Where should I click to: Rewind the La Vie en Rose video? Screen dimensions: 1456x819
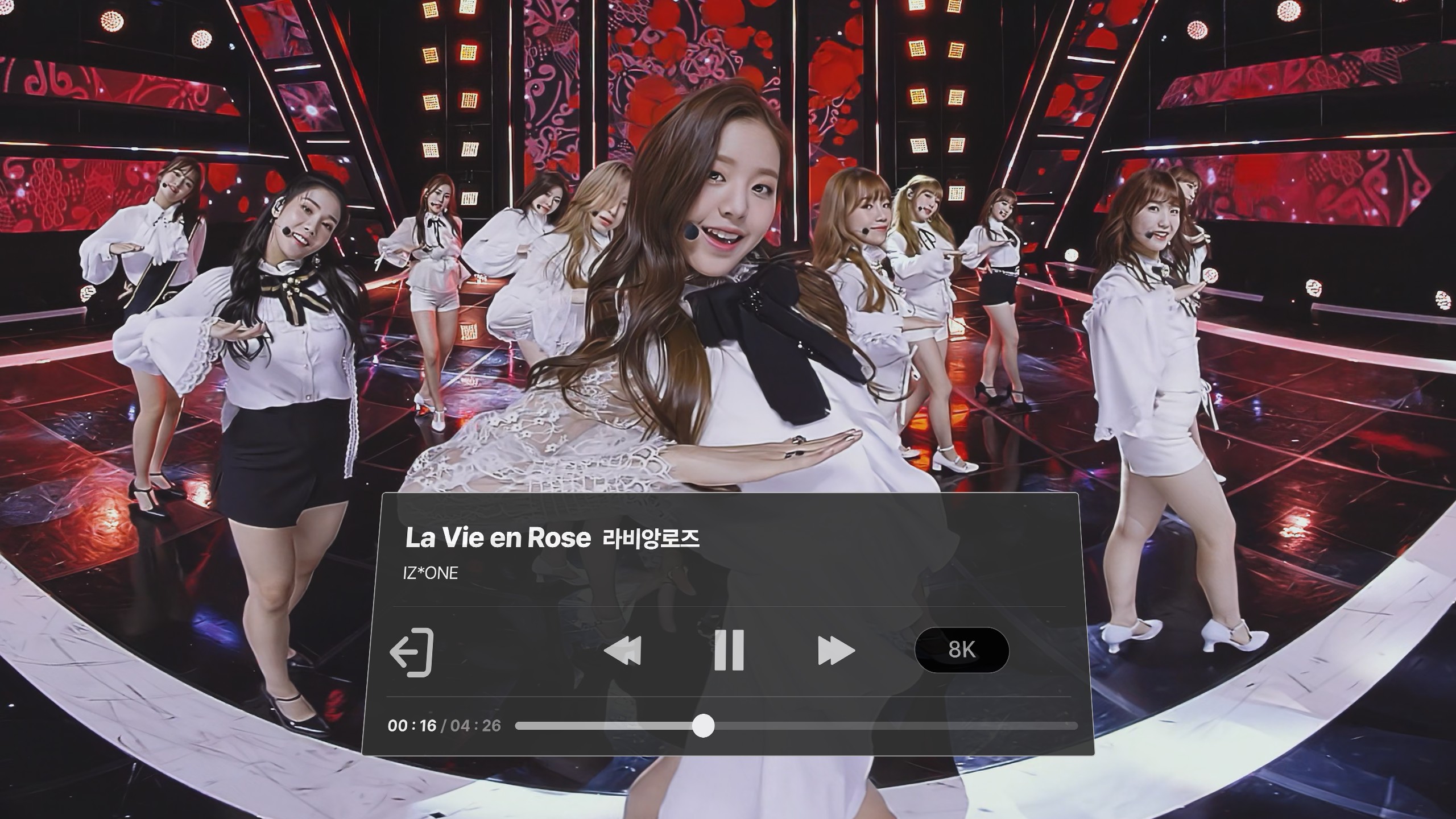coord(623,651)
